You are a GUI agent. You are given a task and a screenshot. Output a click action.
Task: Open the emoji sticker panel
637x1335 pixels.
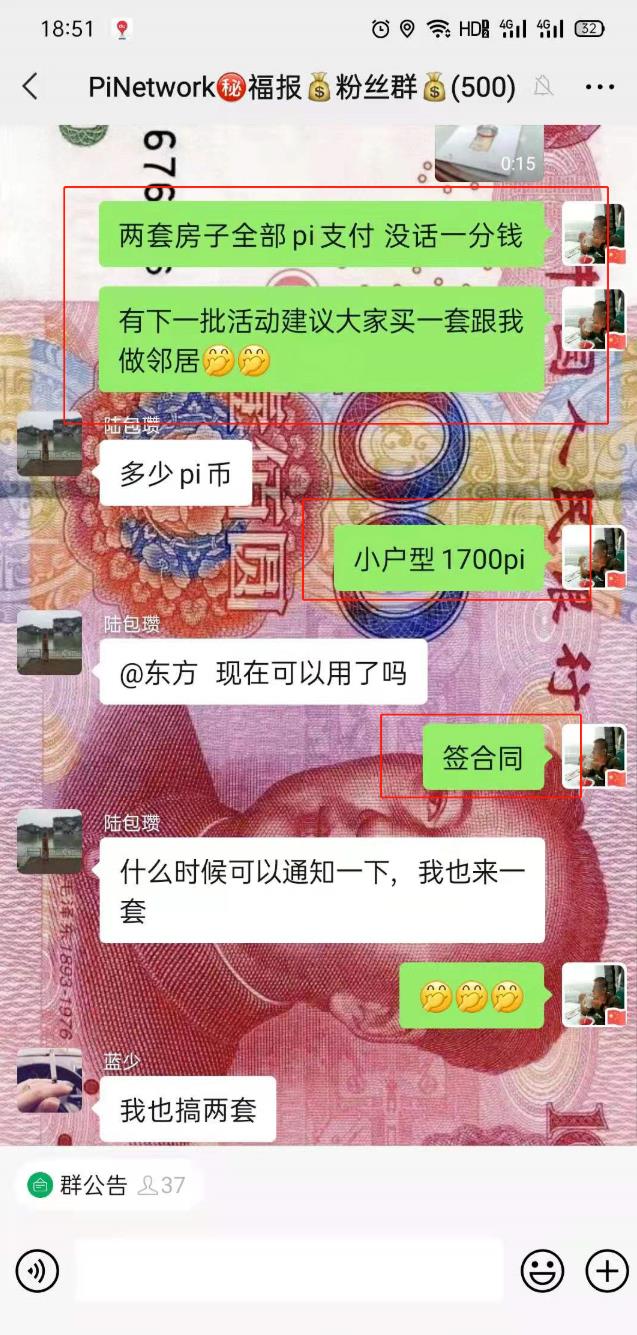tap(542, 1272)
